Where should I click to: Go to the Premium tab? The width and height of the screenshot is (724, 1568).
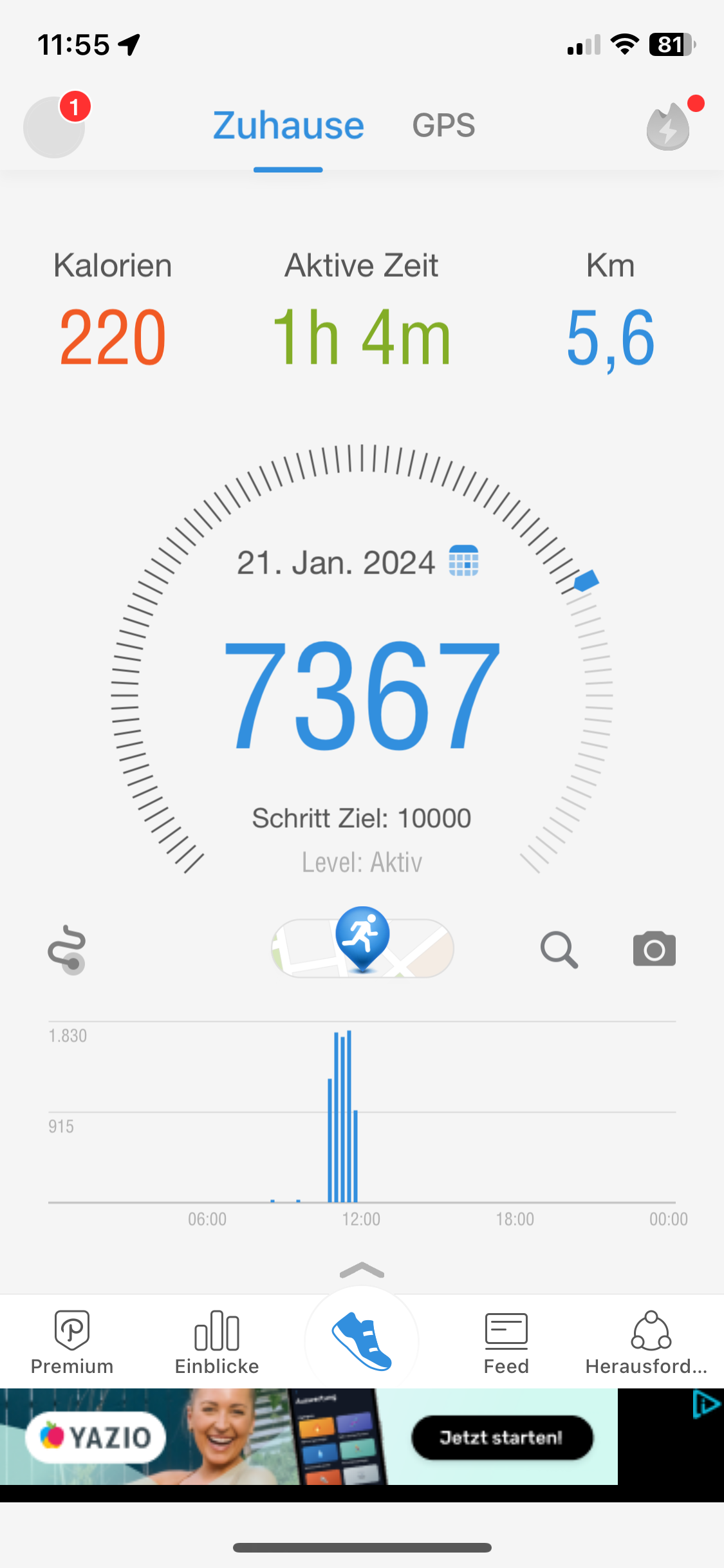(72, 1342)
